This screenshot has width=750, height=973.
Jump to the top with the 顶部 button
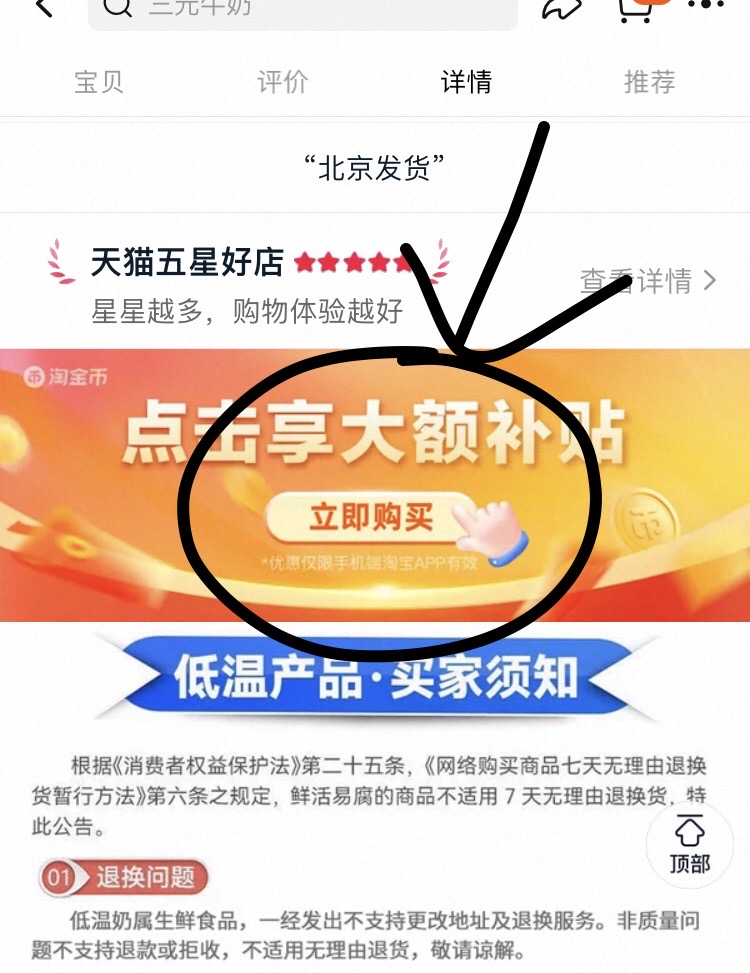click(x=690, y=843)
